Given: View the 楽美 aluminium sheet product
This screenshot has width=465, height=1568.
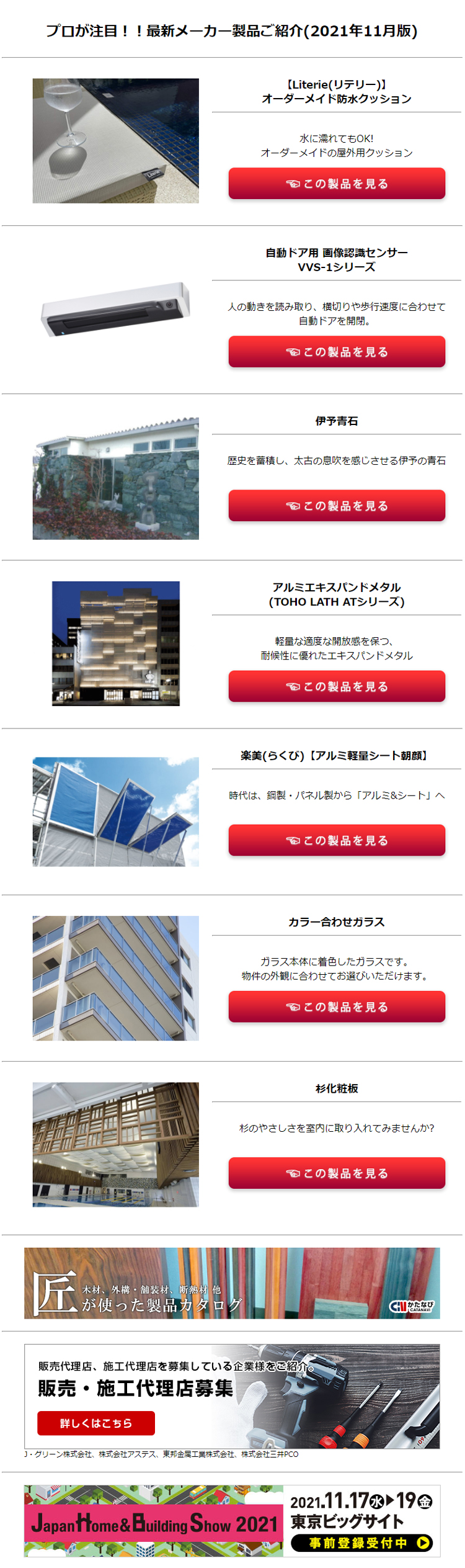Looking at the screenshot, I should tap(337, 840).
